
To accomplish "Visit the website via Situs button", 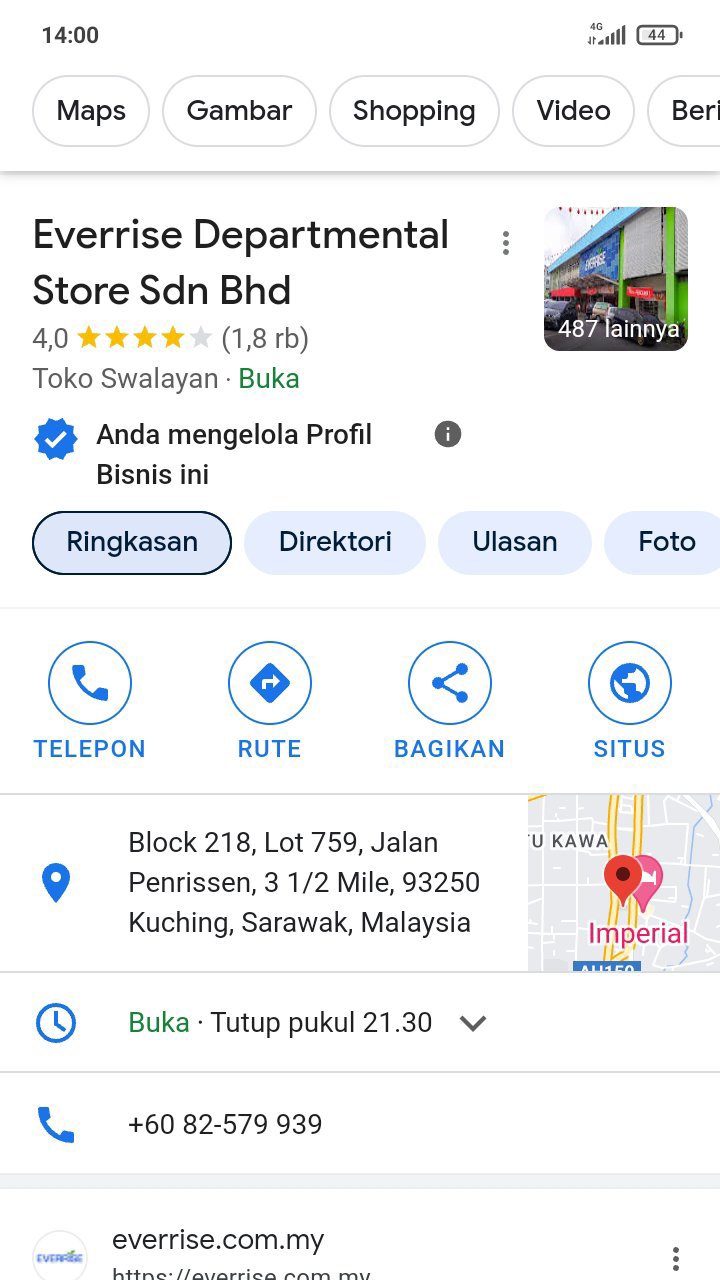I will click(x=629, y=700).
